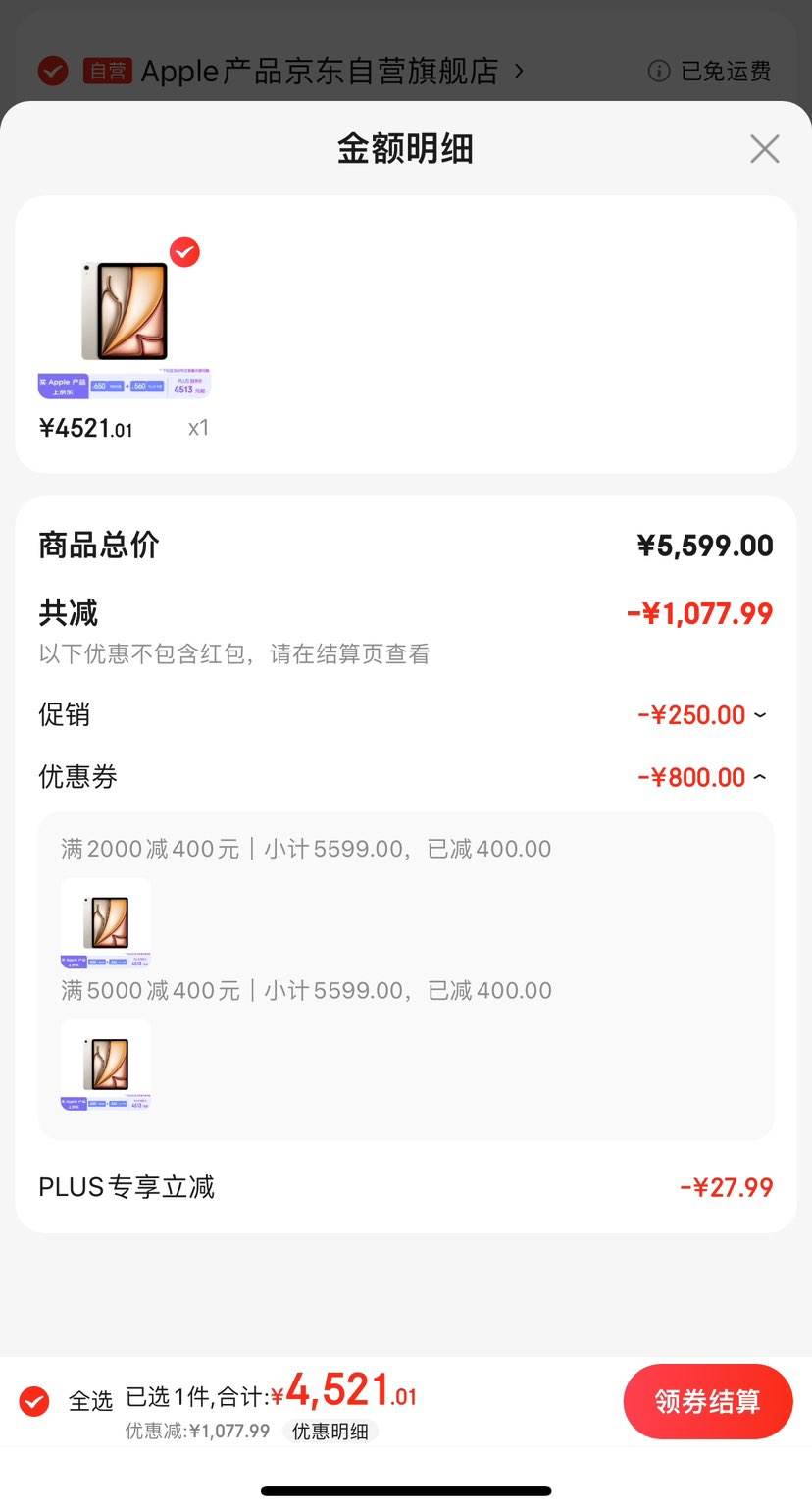812x1511 pixels.
Task: Click the store name Apple产品京东自营旗舰店
Action: coord(324,71)
